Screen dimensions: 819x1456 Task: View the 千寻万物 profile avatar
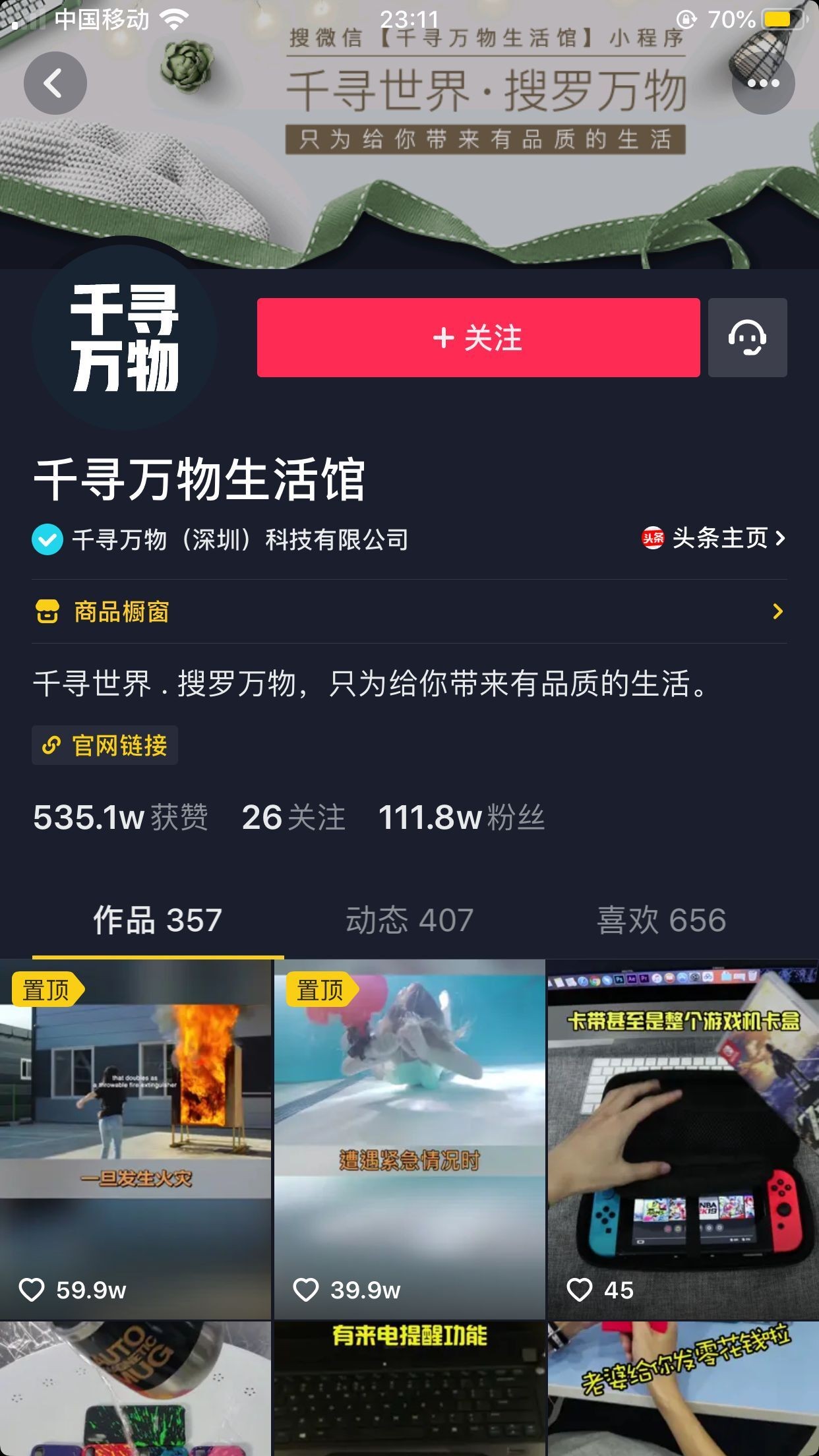(x=125, y=338)
